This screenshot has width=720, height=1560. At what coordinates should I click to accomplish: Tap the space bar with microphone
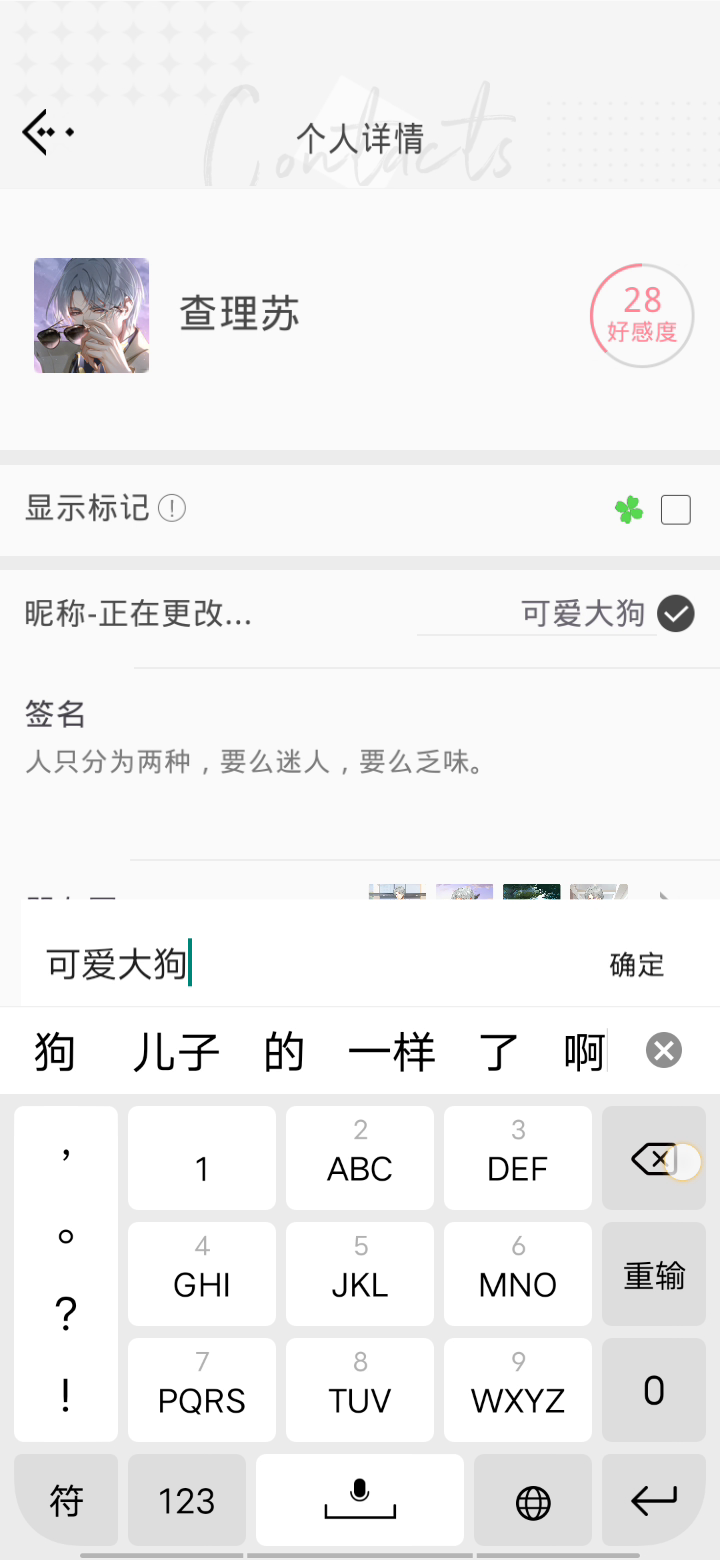360,1501
